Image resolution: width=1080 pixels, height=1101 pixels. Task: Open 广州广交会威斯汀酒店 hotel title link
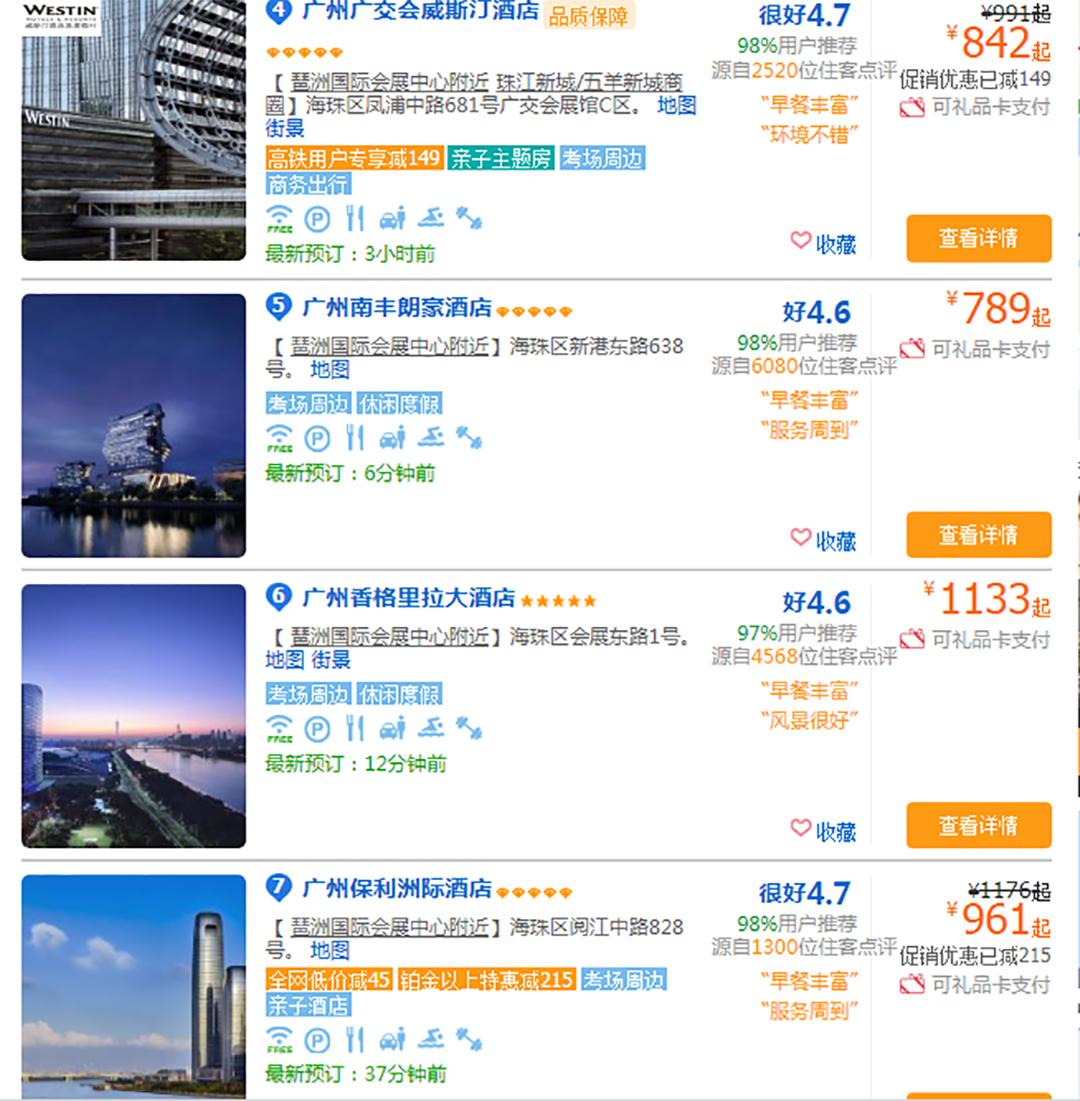[x=420, y=12]
